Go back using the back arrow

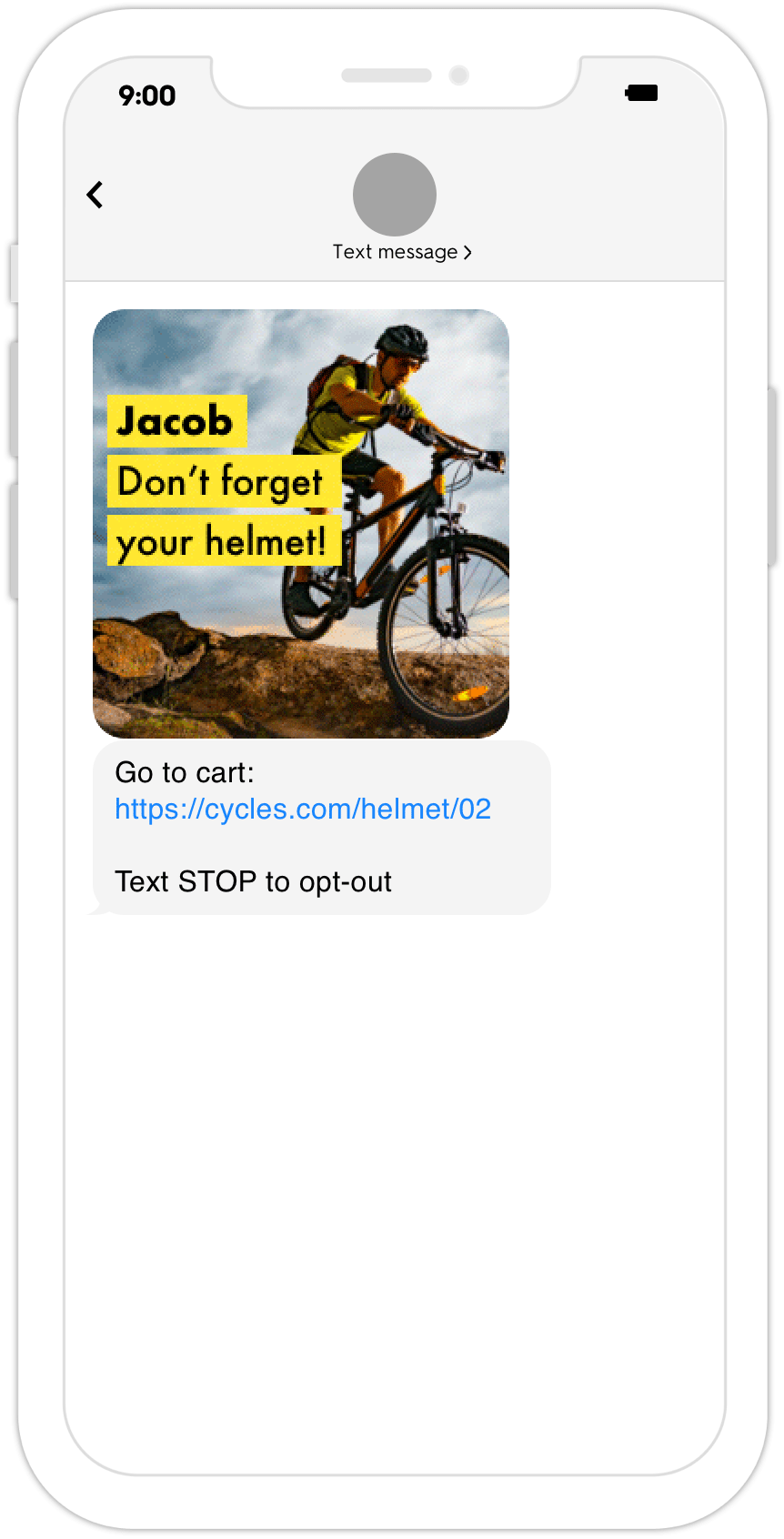click(x=95, y=195)
